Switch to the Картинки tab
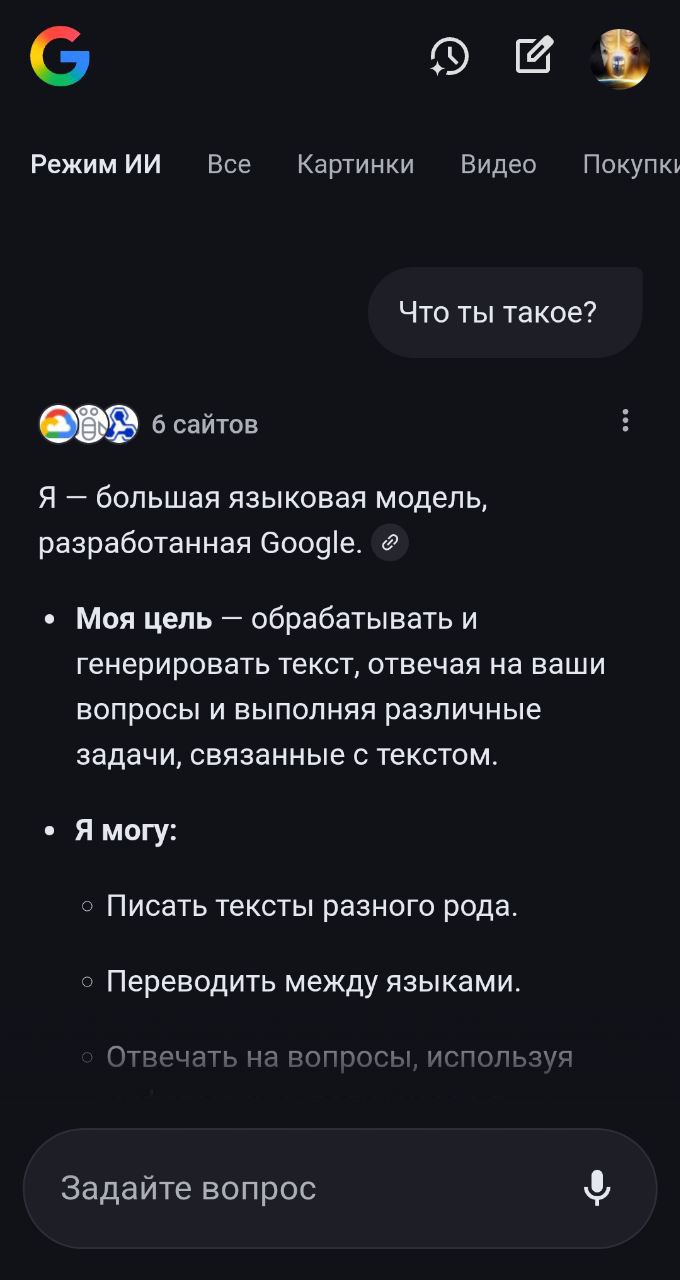This screenshot has height=1280, width=680. (x=355, y=164)
